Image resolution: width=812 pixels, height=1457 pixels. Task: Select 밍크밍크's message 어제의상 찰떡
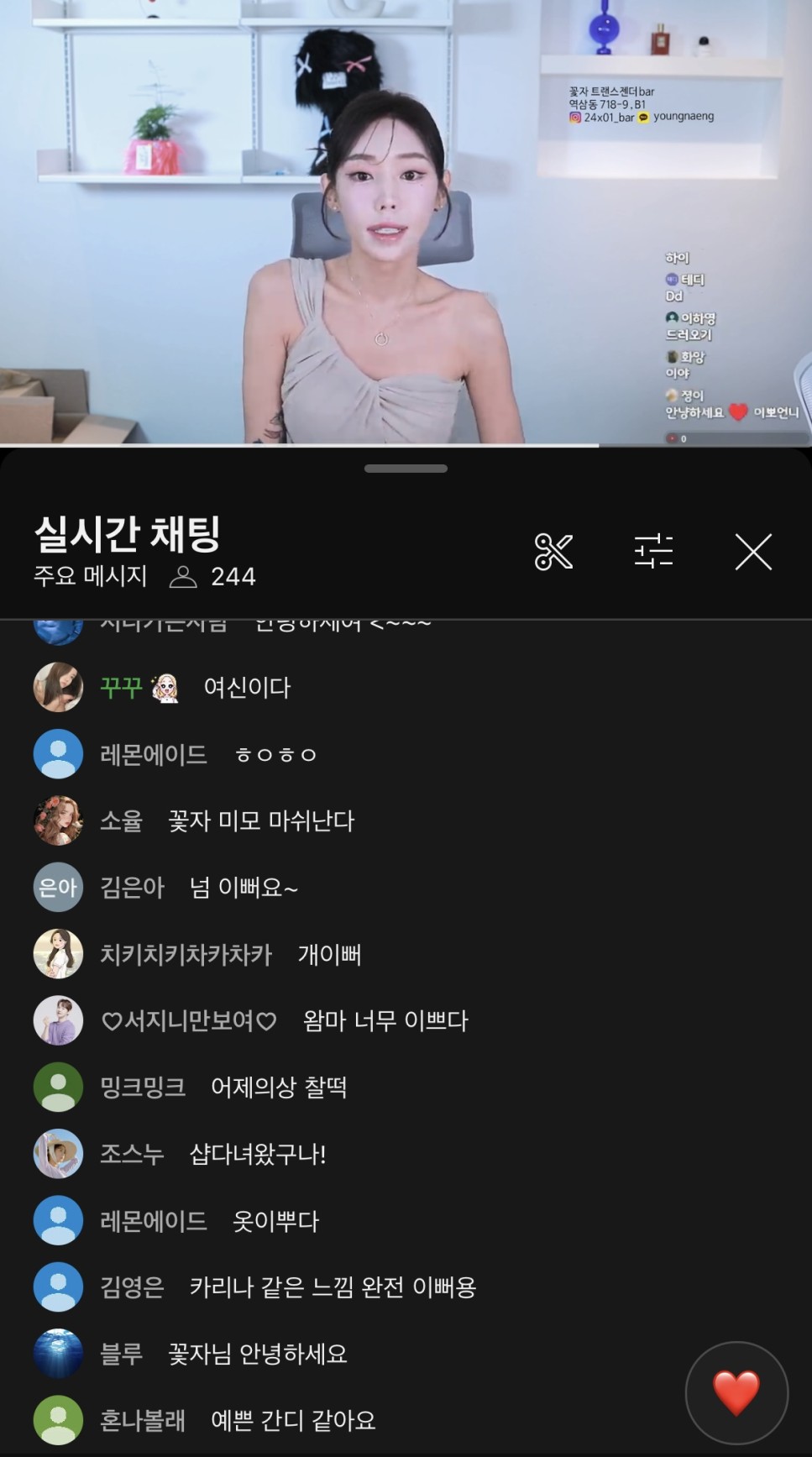278,1088
